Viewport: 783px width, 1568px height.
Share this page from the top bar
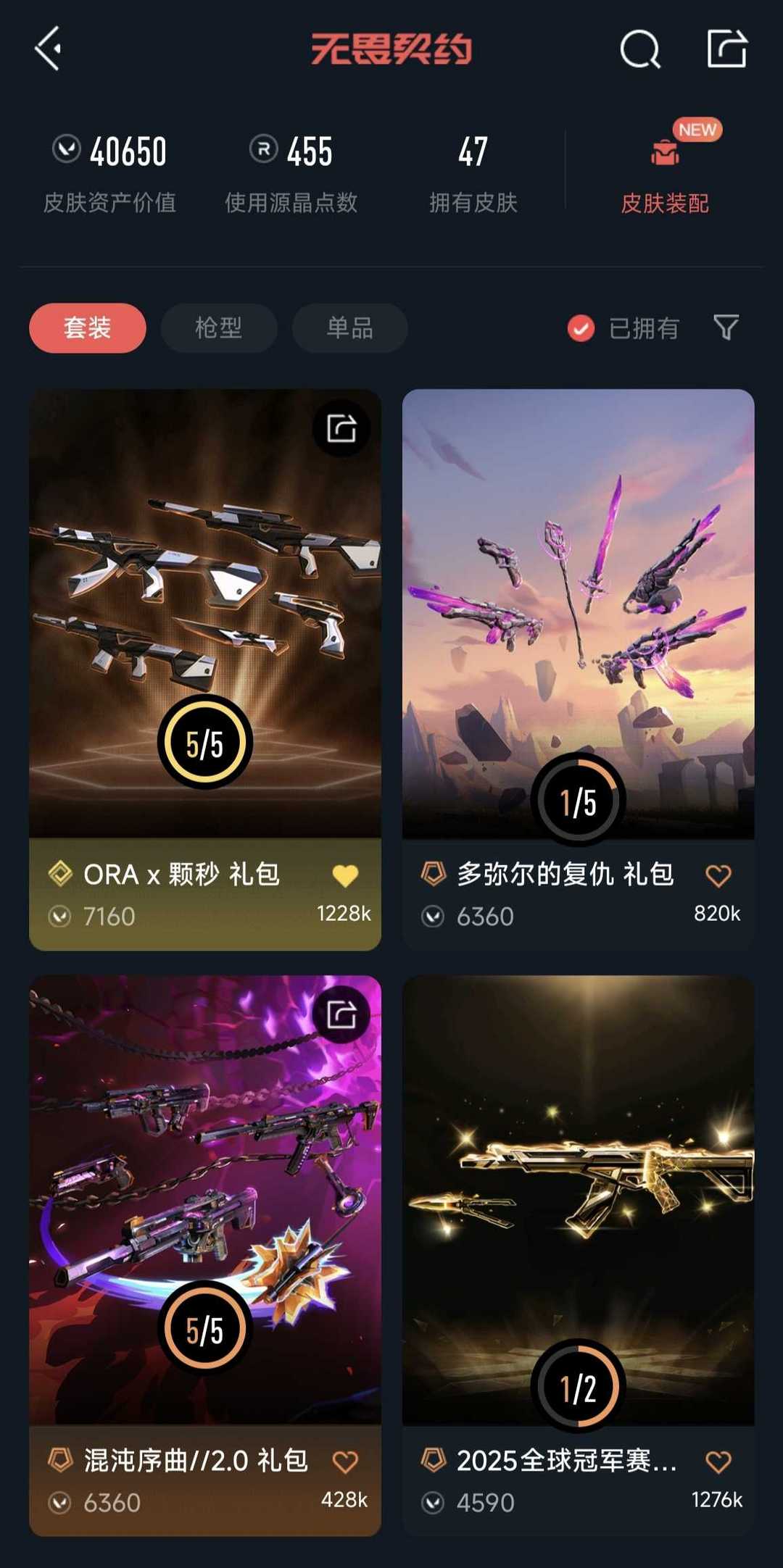726,49
